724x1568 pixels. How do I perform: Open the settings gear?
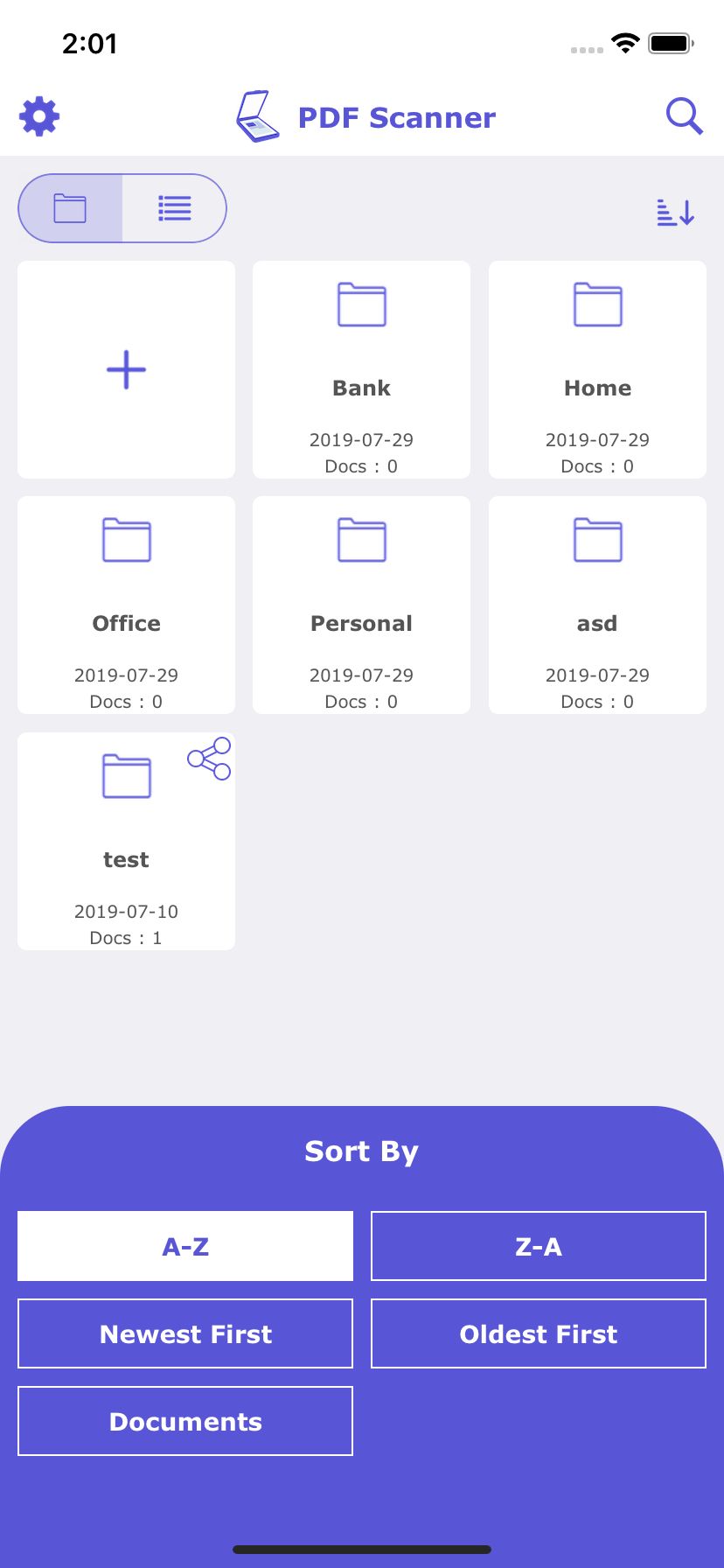coord(39,116)
